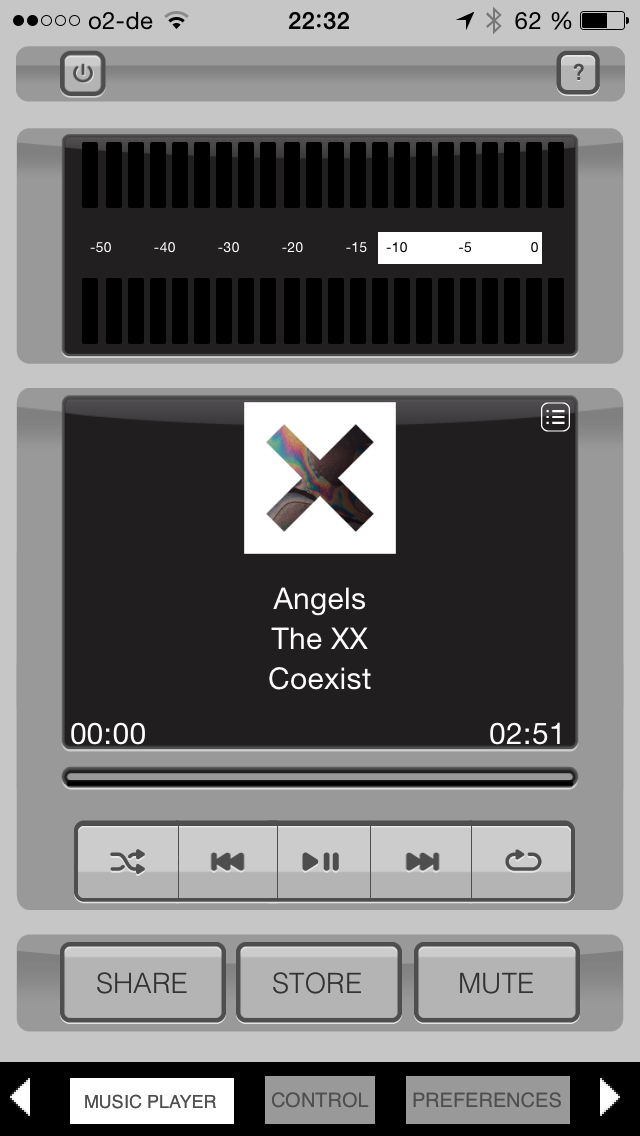Mute the audio with MUTE
Viewport: 640px width, 1136px height.
tap(496, 982)
